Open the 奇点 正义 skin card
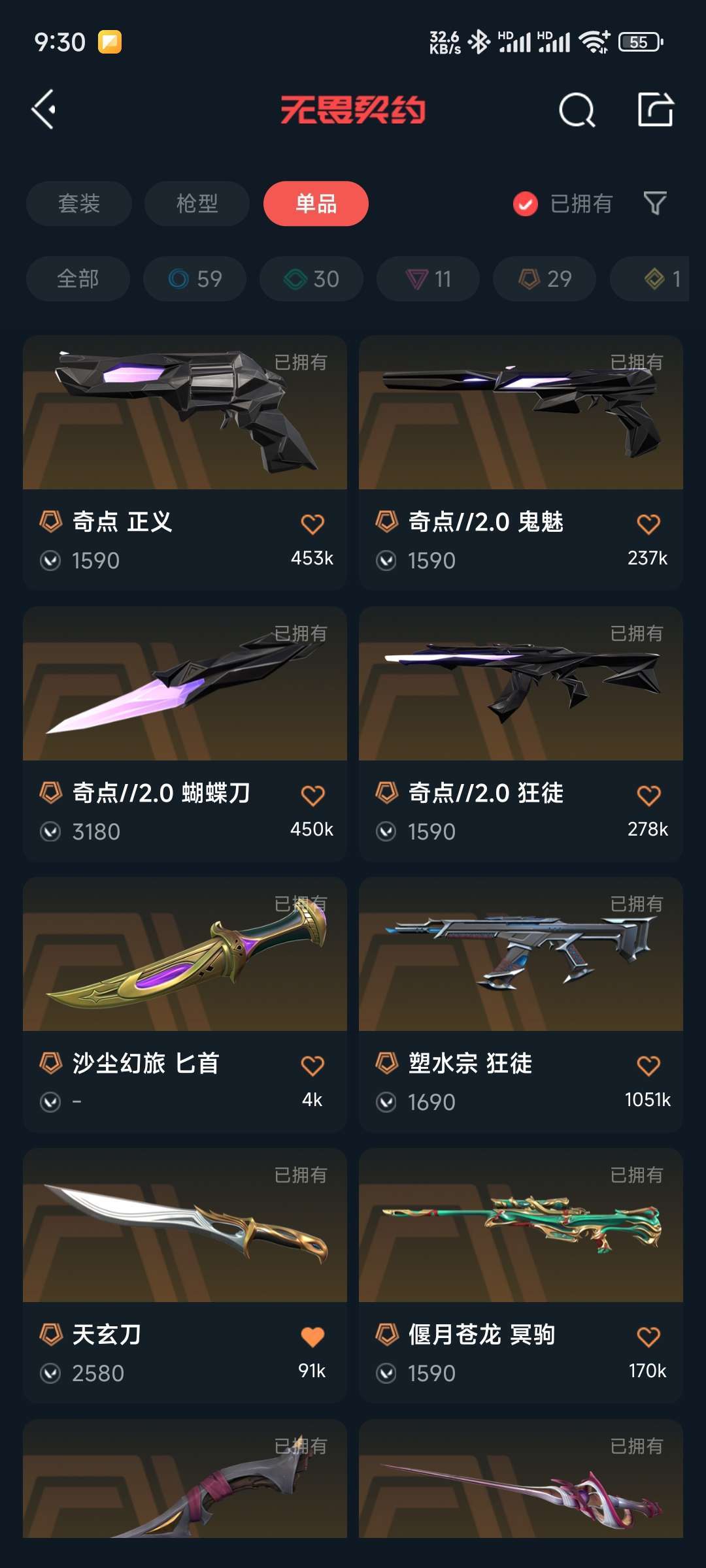Image resolution: width=706 pixels, height=1568 pixels. [185, 463]
